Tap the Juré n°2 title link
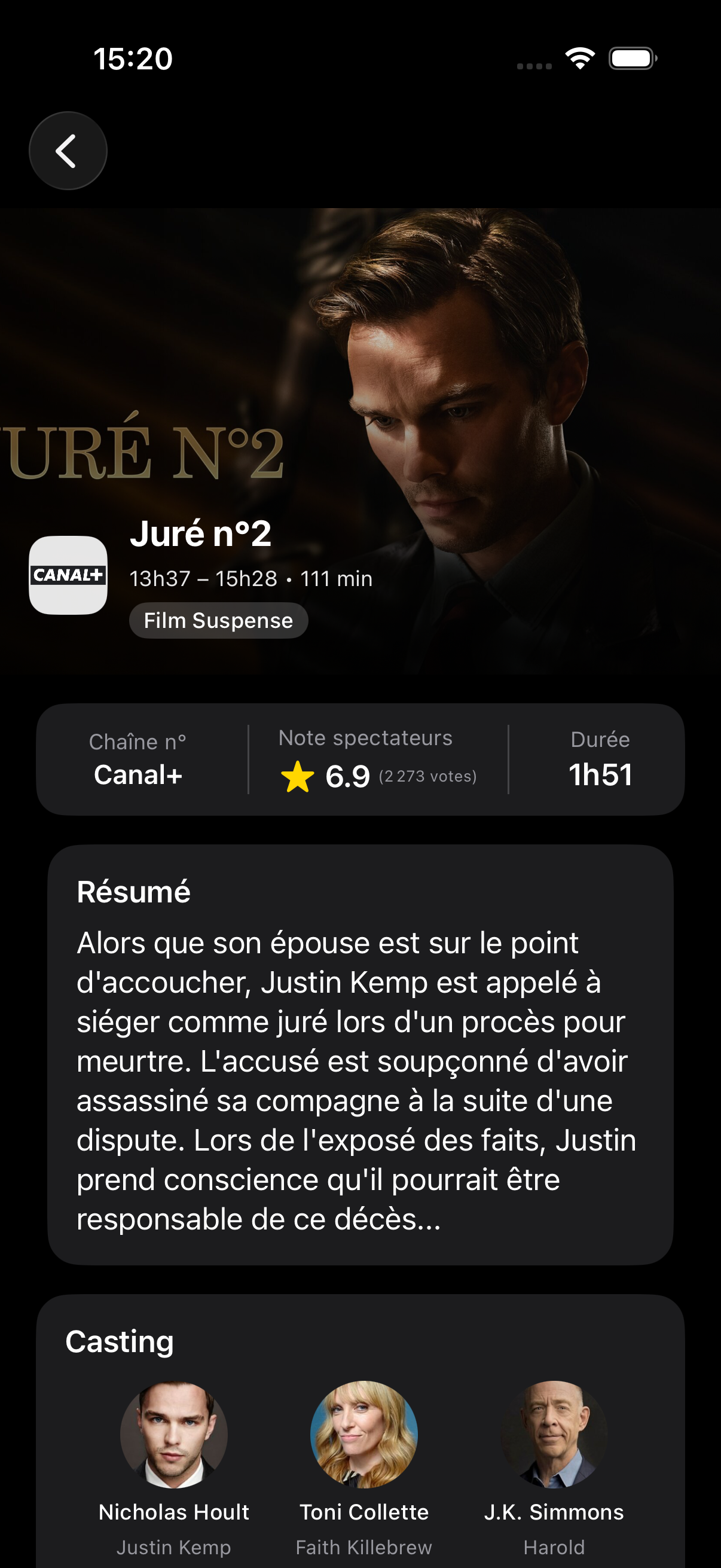Viewport: 721px width, 1568px height. coord(201,536)
